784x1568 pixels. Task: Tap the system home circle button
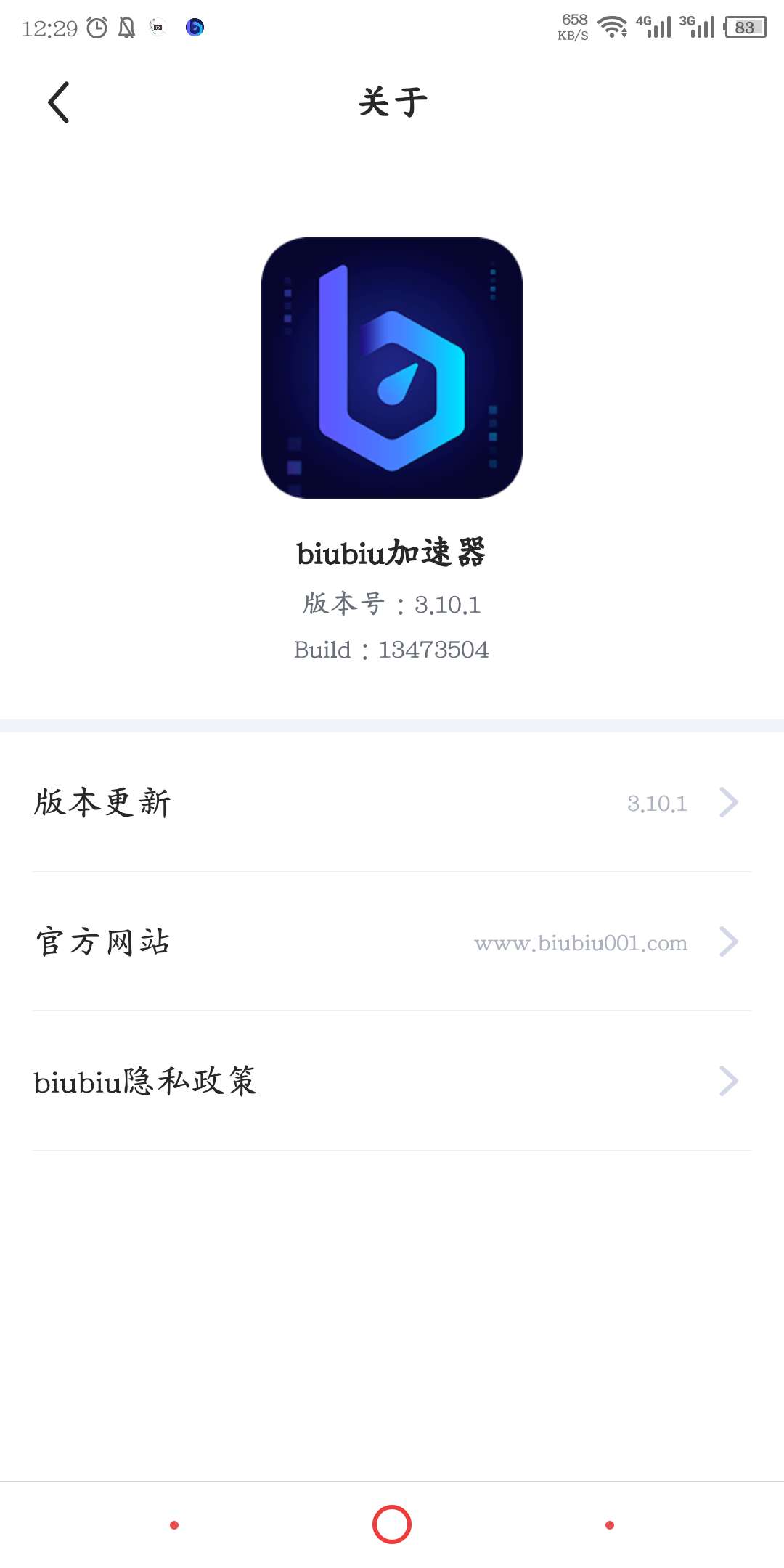(x=392, y=1524)
